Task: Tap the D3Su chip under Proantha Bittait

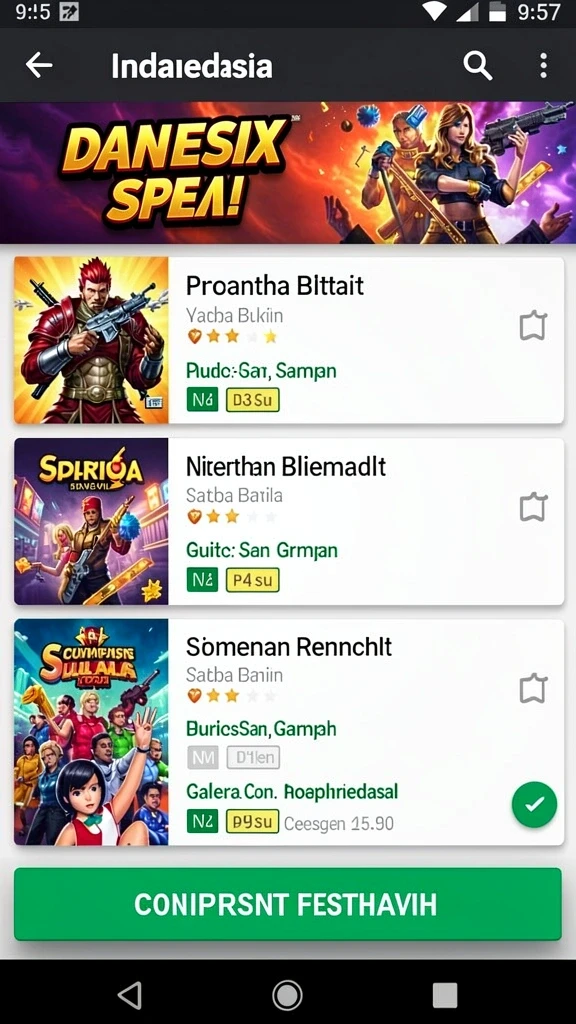Action: 253,400
